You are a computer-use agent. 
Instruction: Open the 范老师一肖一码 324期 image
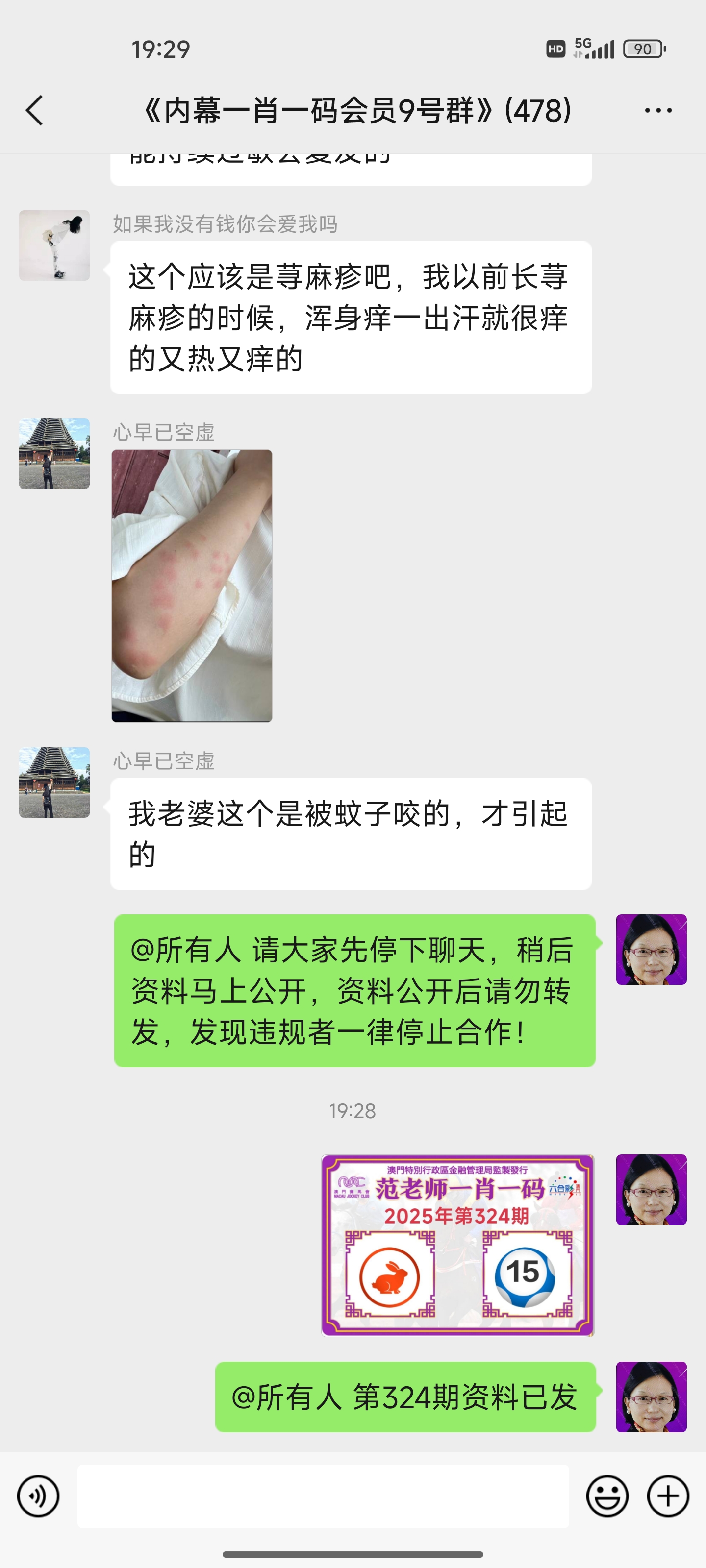point(457,1245)
